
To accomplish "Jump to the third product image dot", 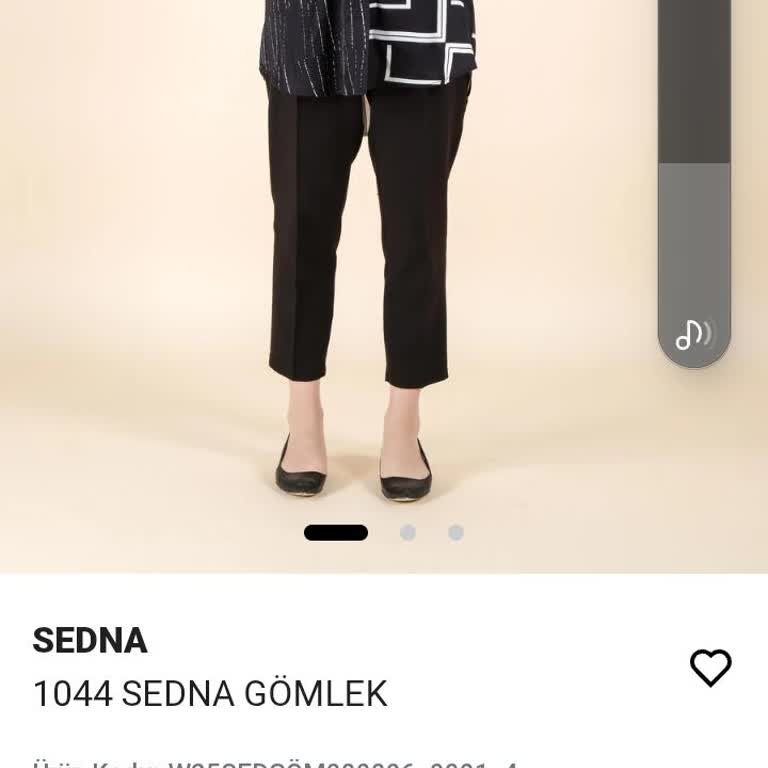I will 456,533.
